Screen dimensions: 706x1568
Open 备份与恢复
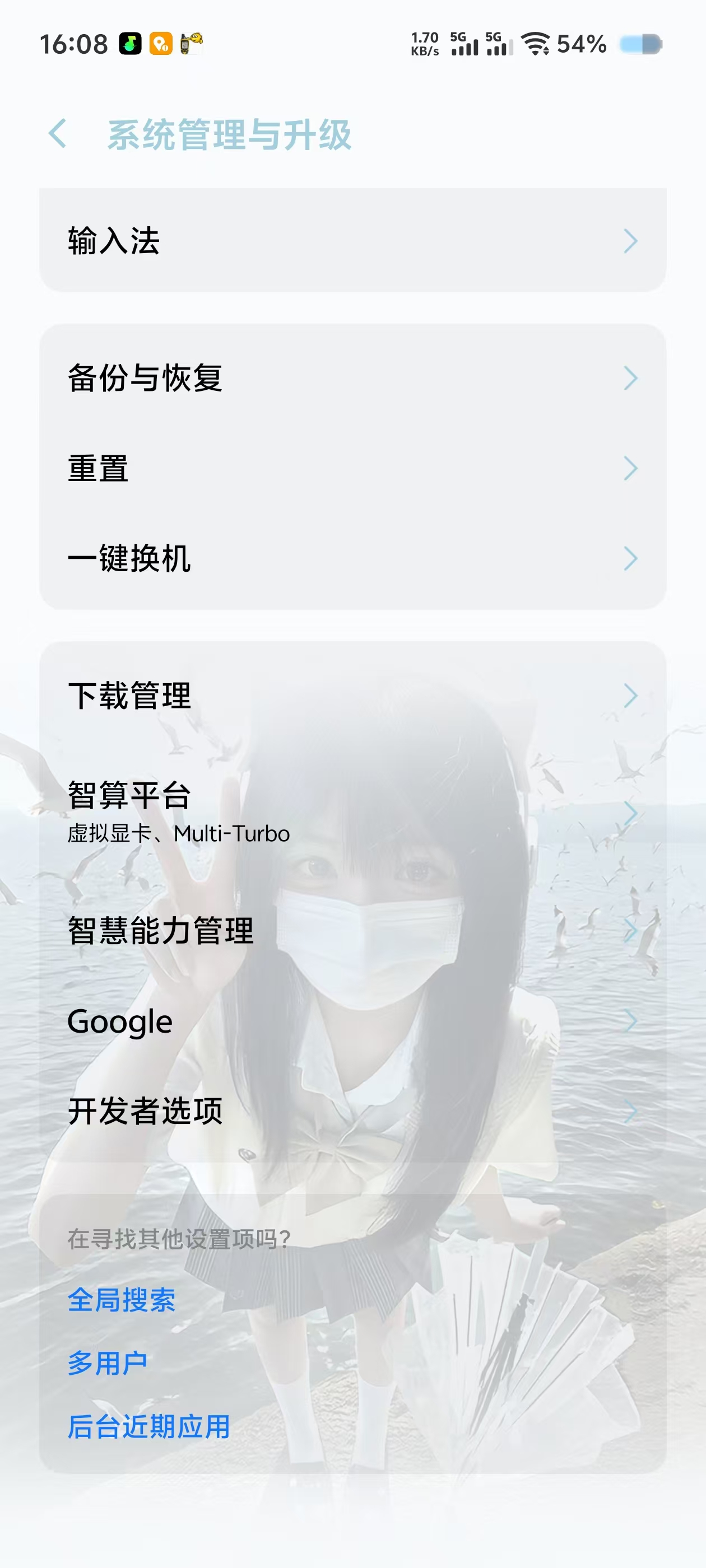[x=352, y=378]
